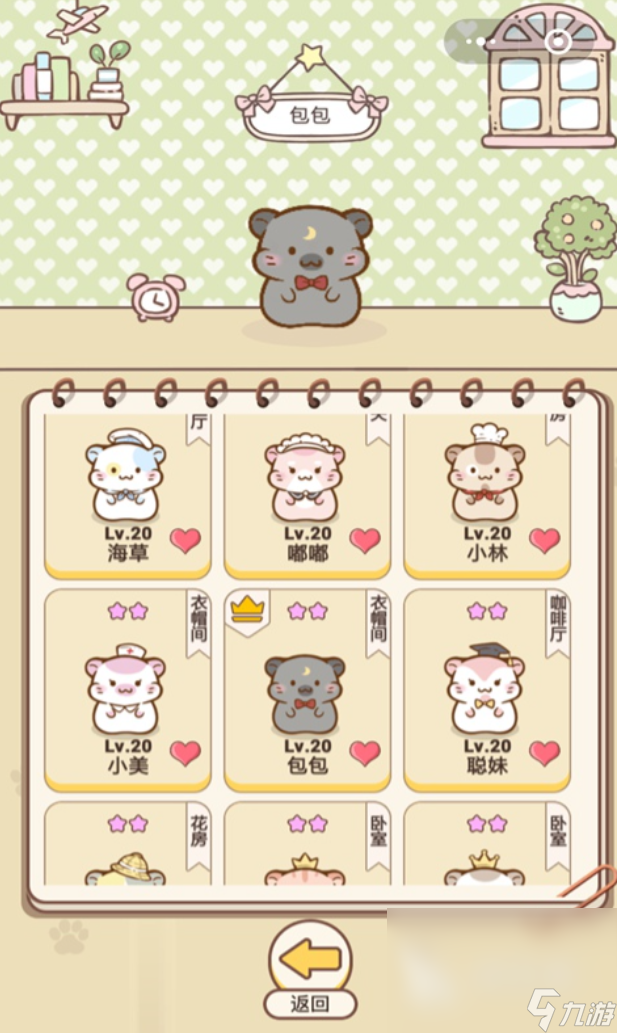Tap the heart icon on 聪妹's card

[x=545, y=752]
